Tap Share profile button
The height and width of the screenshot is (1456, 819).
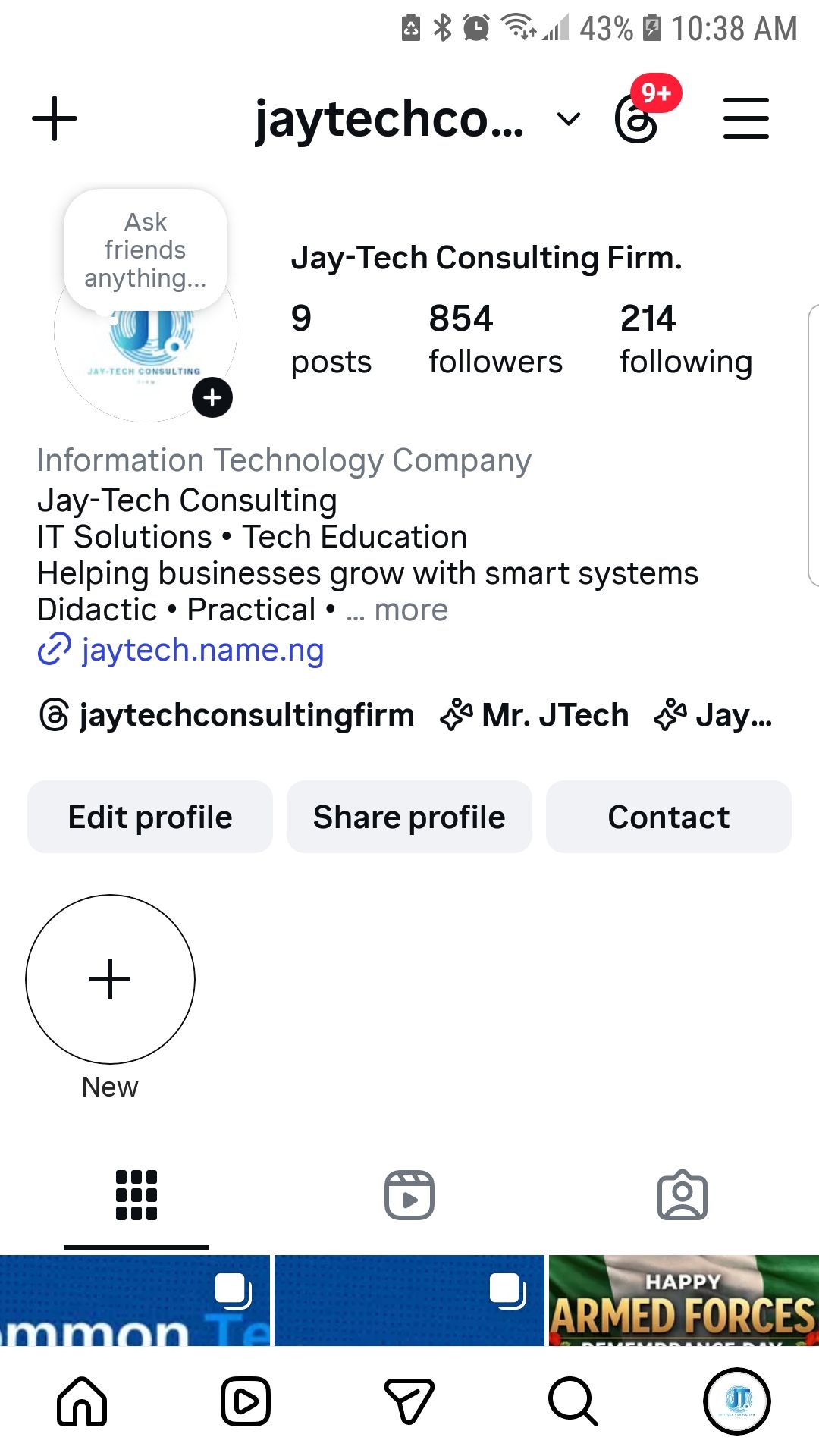(x=409, y=817)
